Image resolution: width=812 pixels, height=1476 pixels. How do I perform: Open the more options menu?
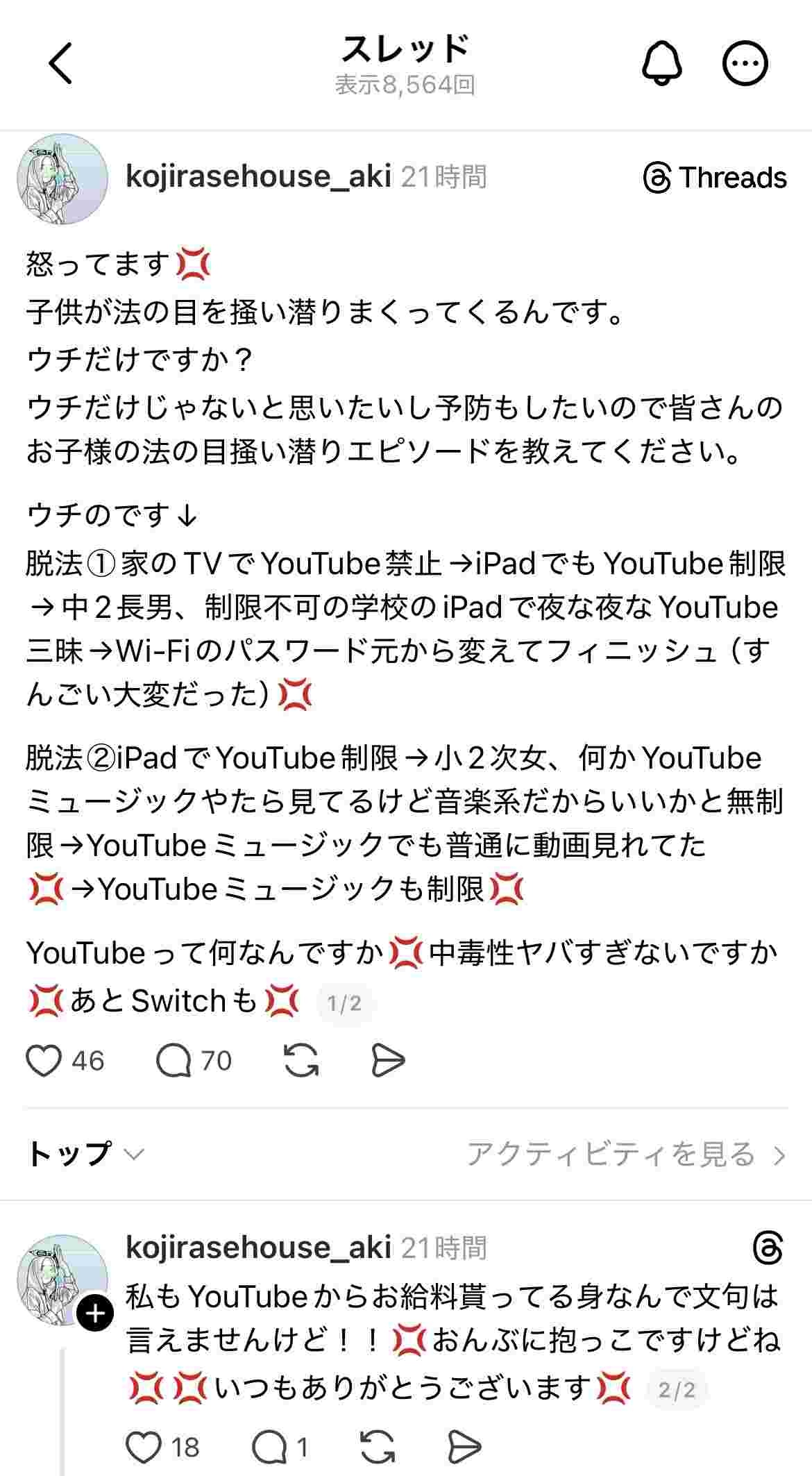745,64
